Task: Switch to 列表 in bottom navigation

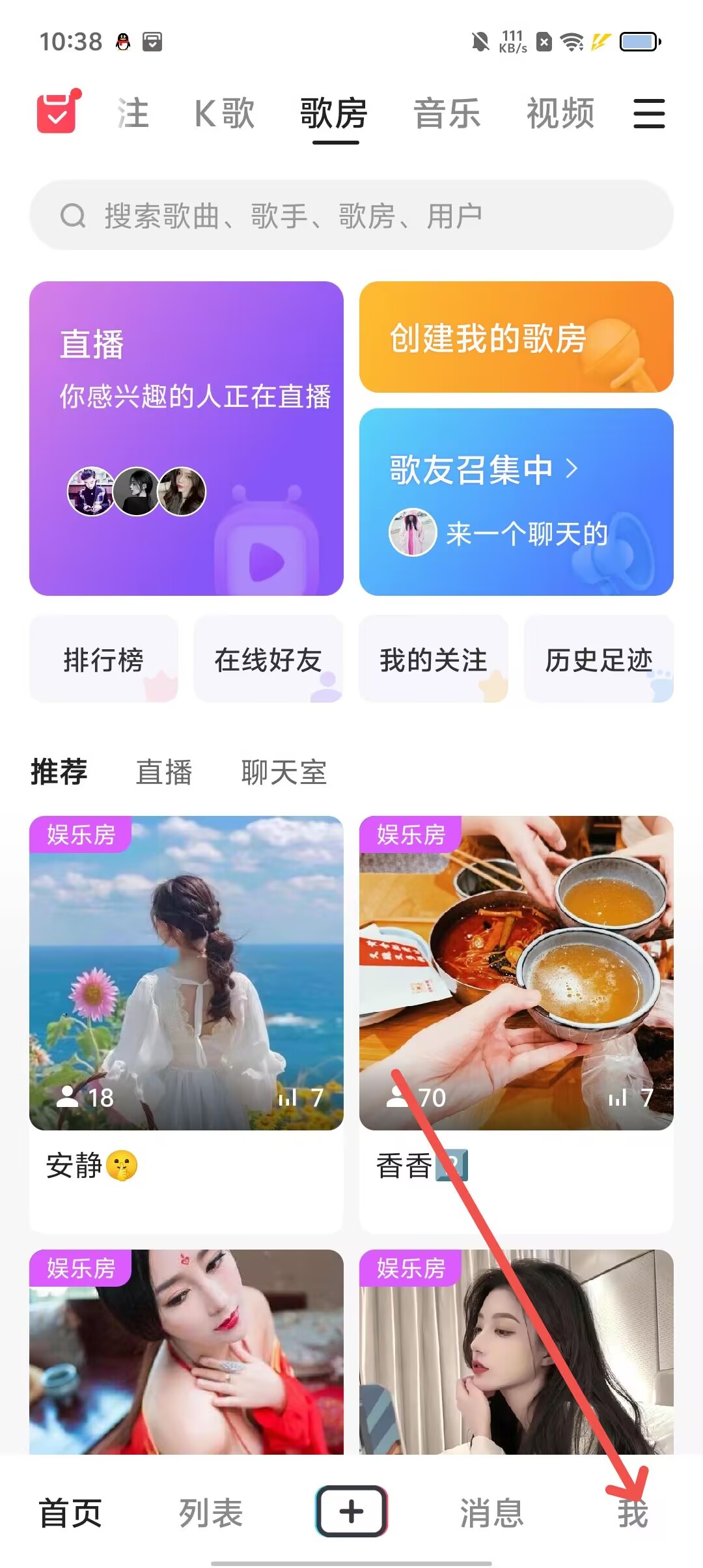Action: point(211,1512)
